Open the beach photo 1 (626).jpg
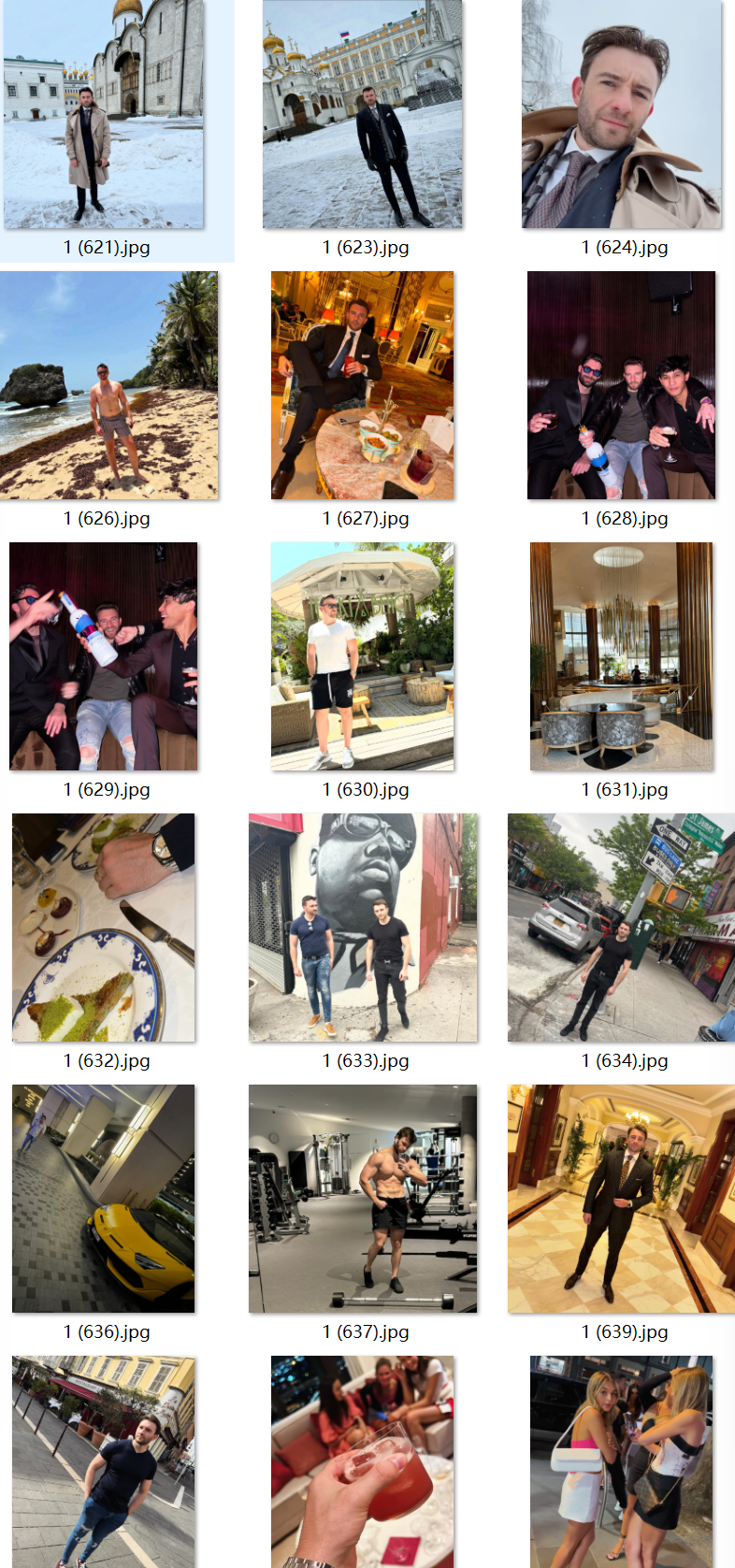 point(108,385)
